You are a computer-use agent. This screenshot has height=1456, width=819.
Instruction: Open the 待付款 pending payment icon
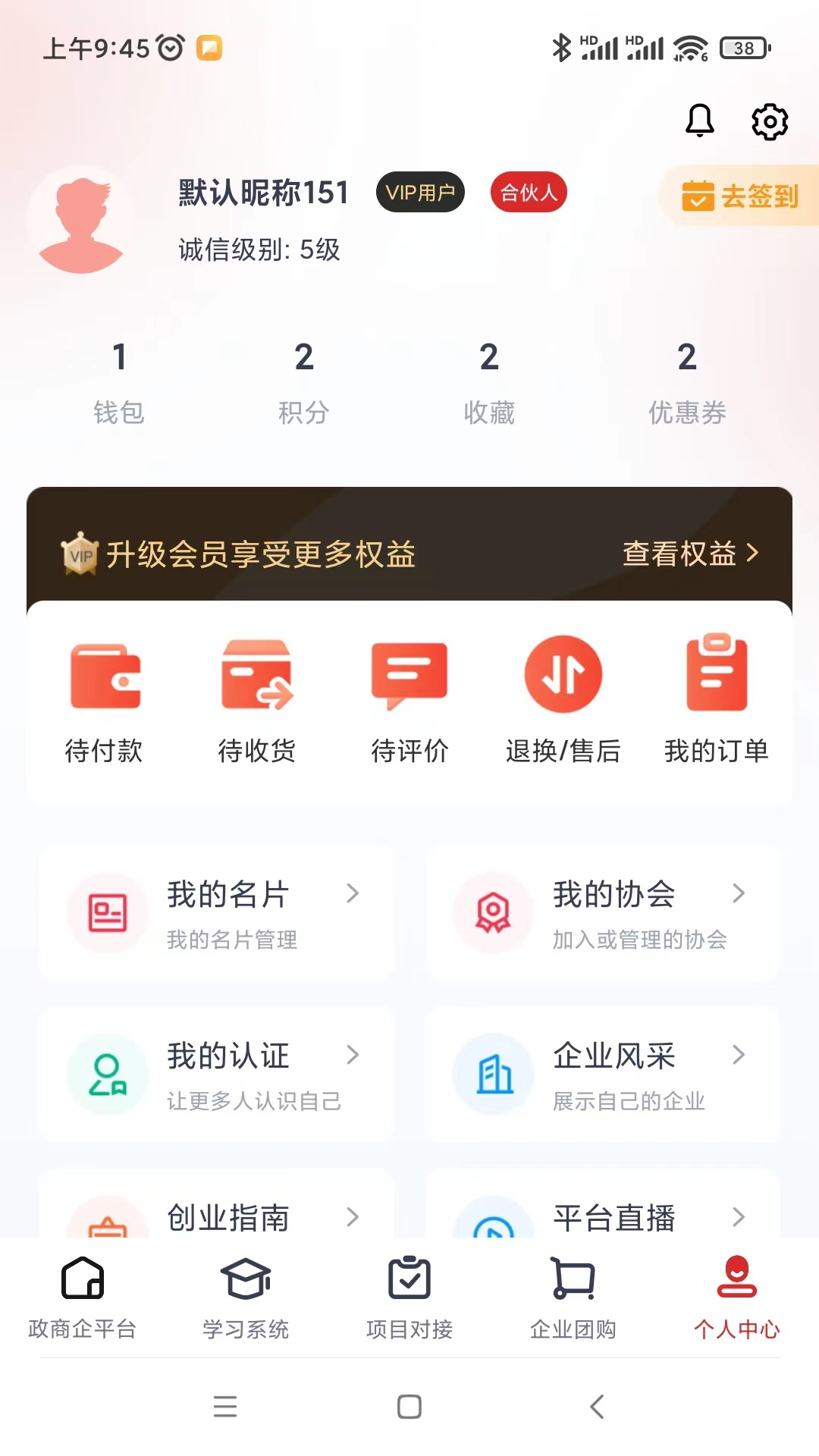[x=105, y=675]
